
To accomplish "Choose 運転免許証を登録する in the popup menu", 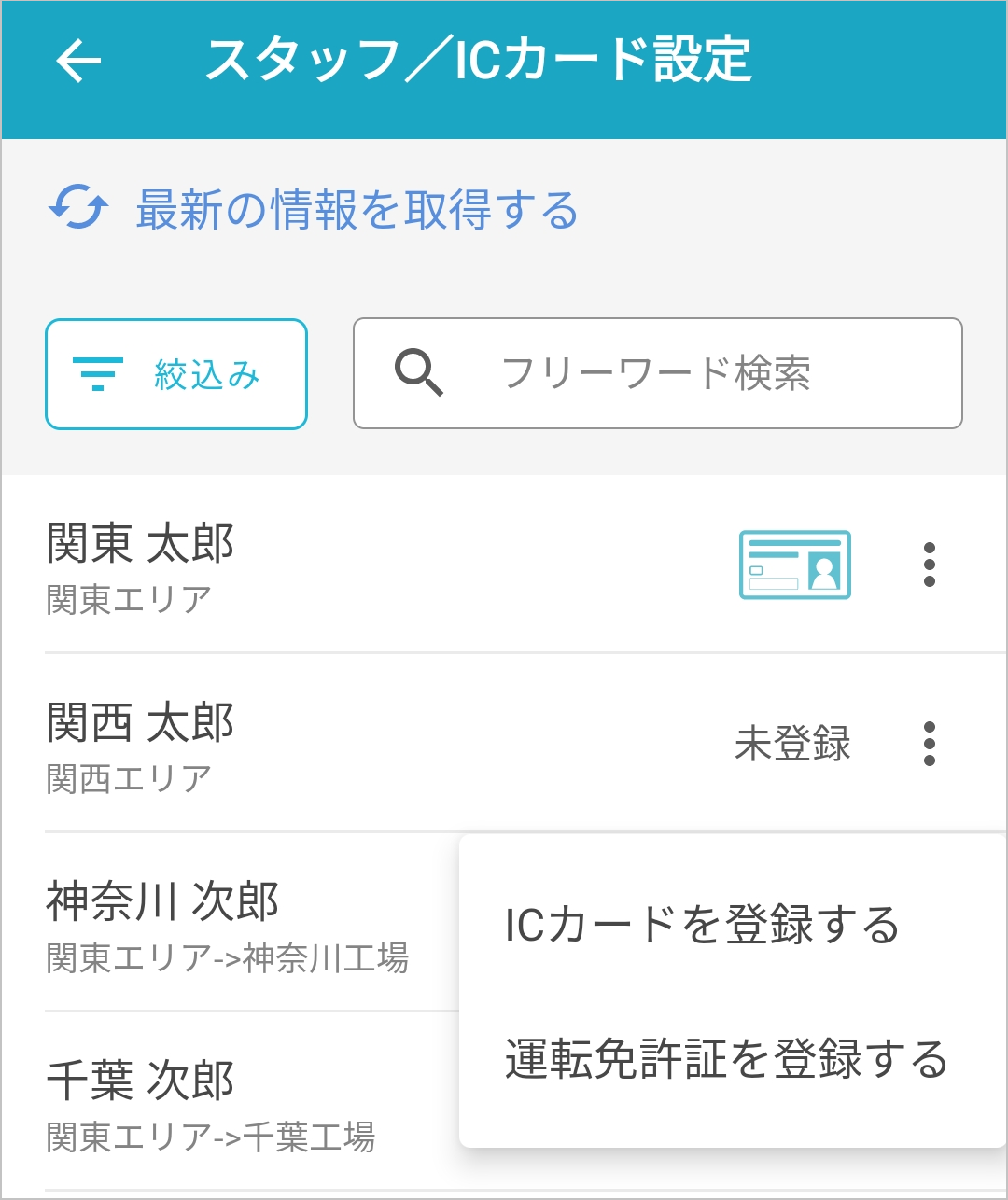I will pos(726,1059).
